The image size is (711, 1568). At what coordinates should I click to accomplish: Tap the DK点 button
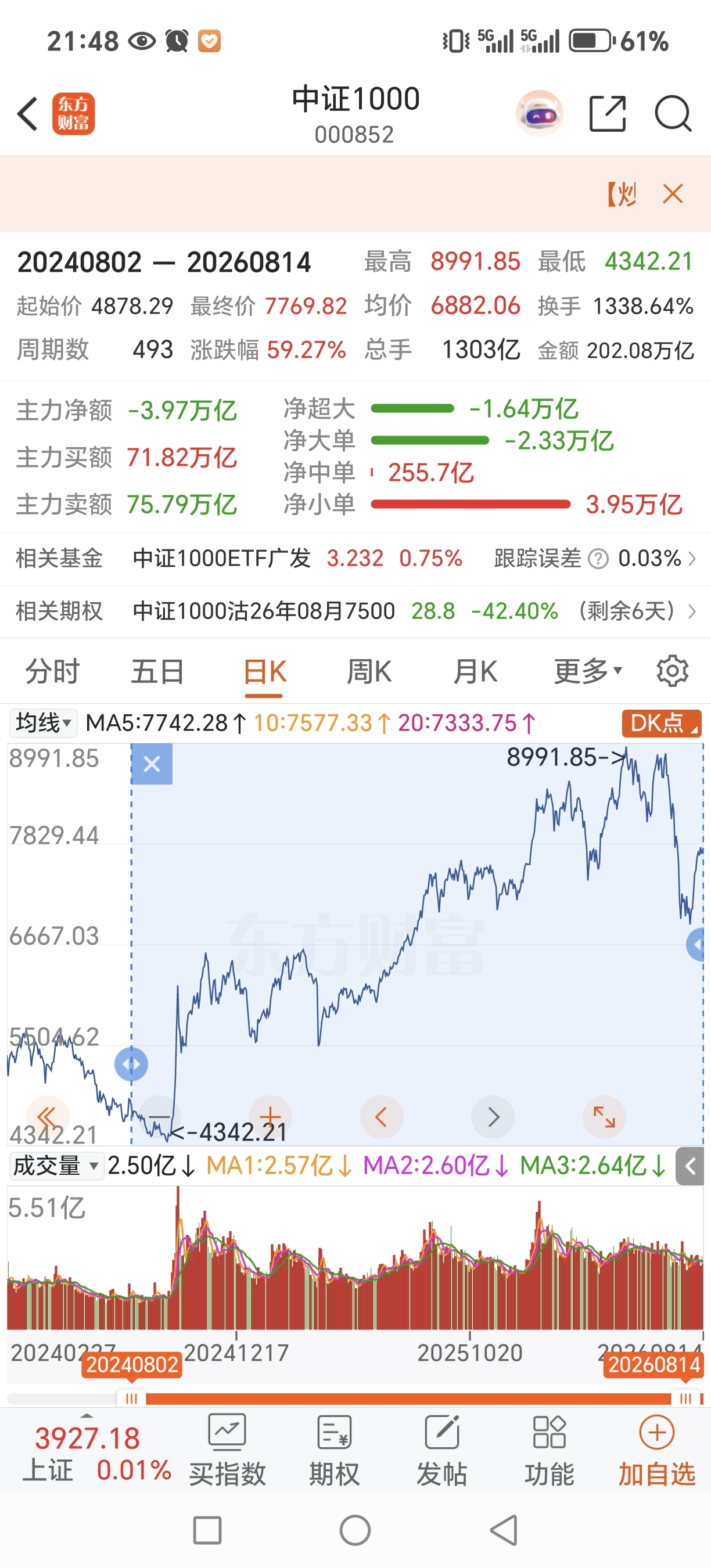661,723
